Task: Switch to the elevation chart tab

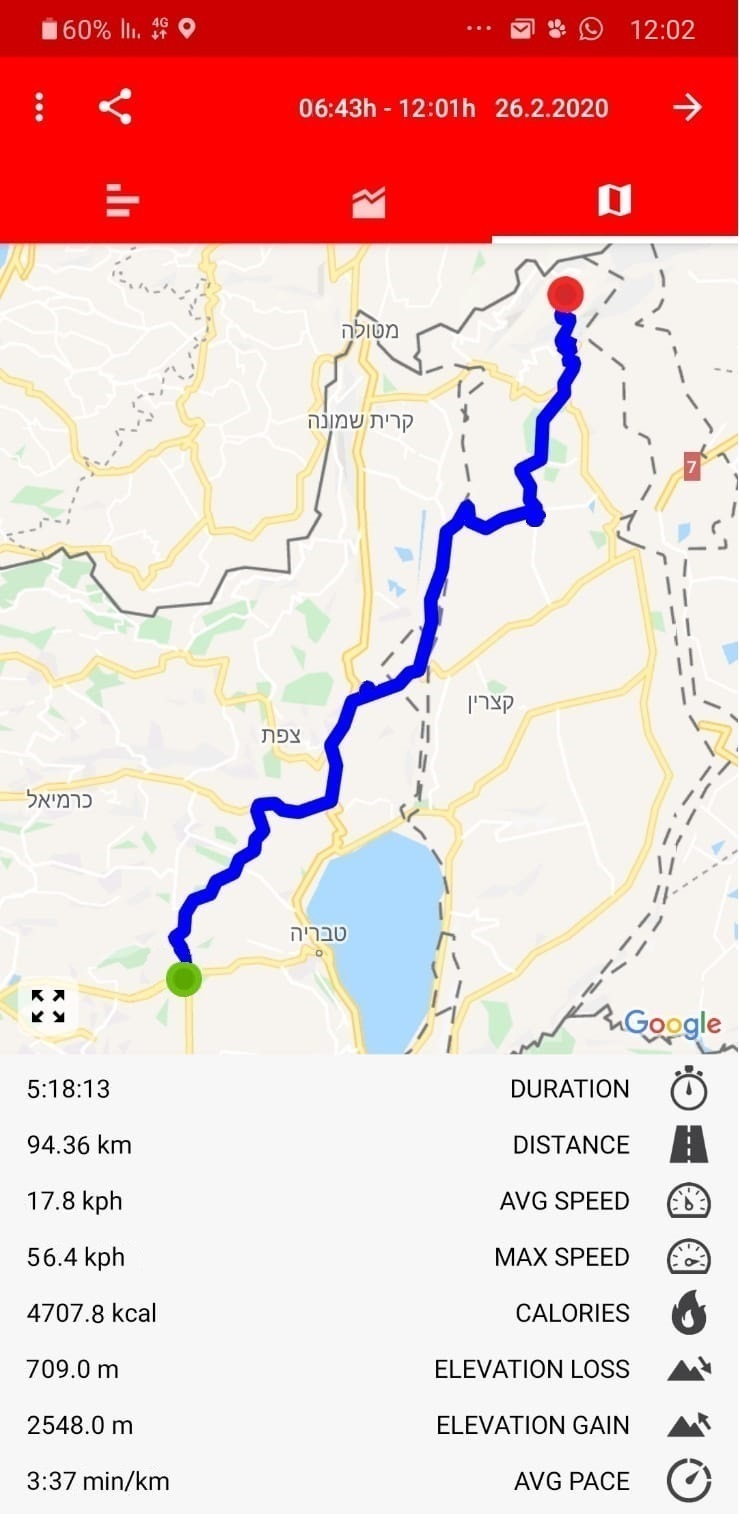Action: [x=369, y=202]
